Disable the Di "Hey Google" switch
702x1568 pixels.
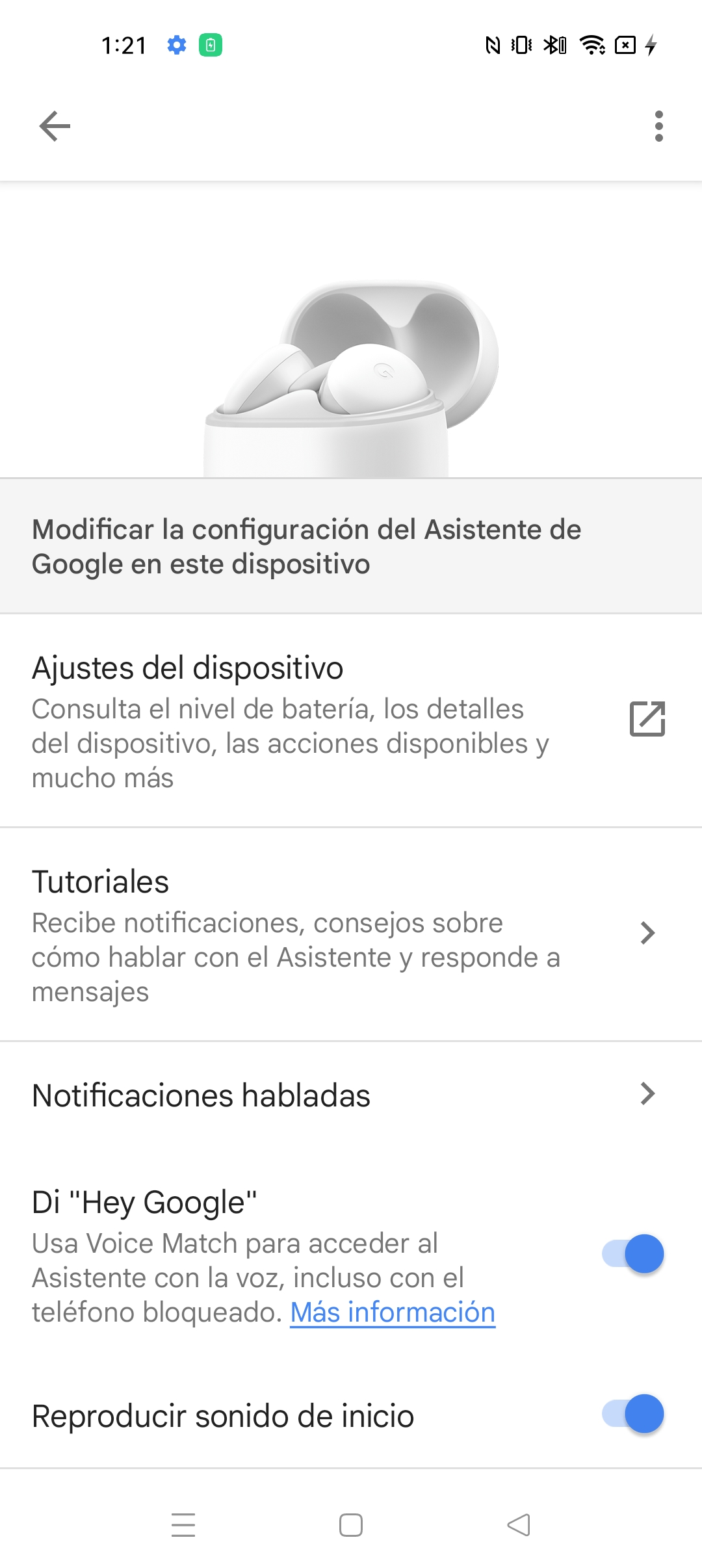633,1253
